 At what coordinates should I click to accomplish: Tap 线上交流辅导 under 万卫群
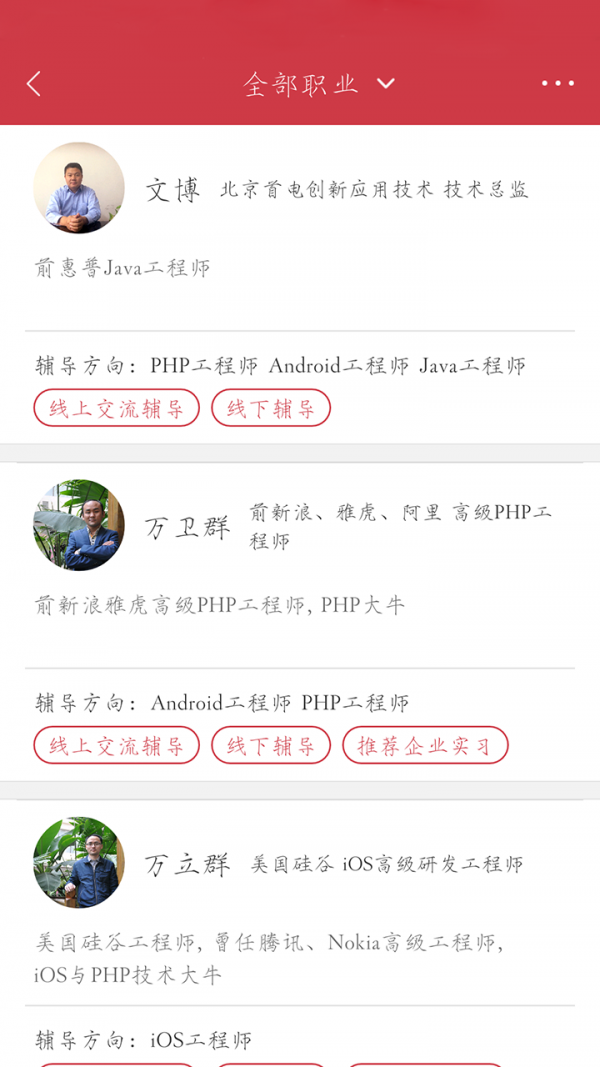pos(116,745)
